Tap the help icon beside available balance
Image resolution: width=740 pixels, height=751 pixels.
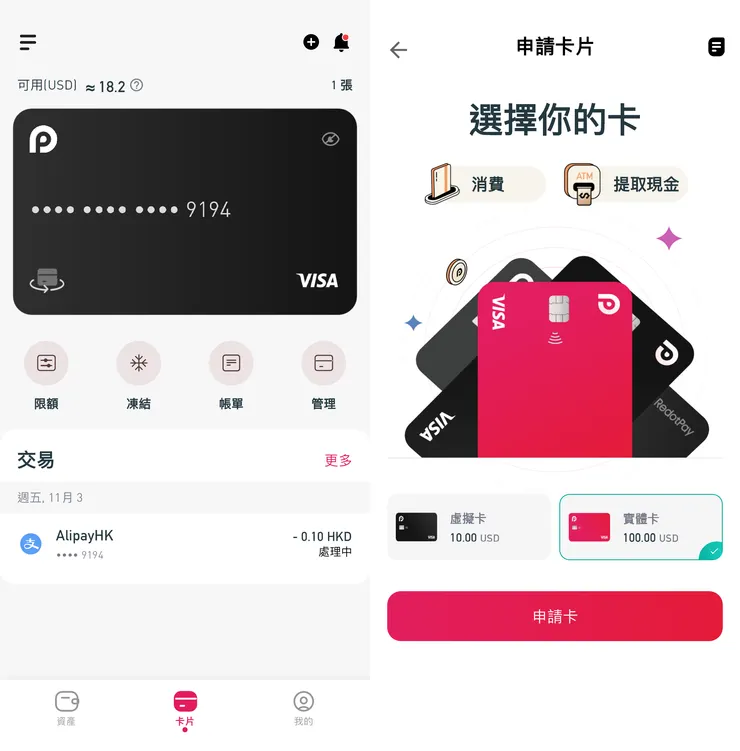(137, 85)
